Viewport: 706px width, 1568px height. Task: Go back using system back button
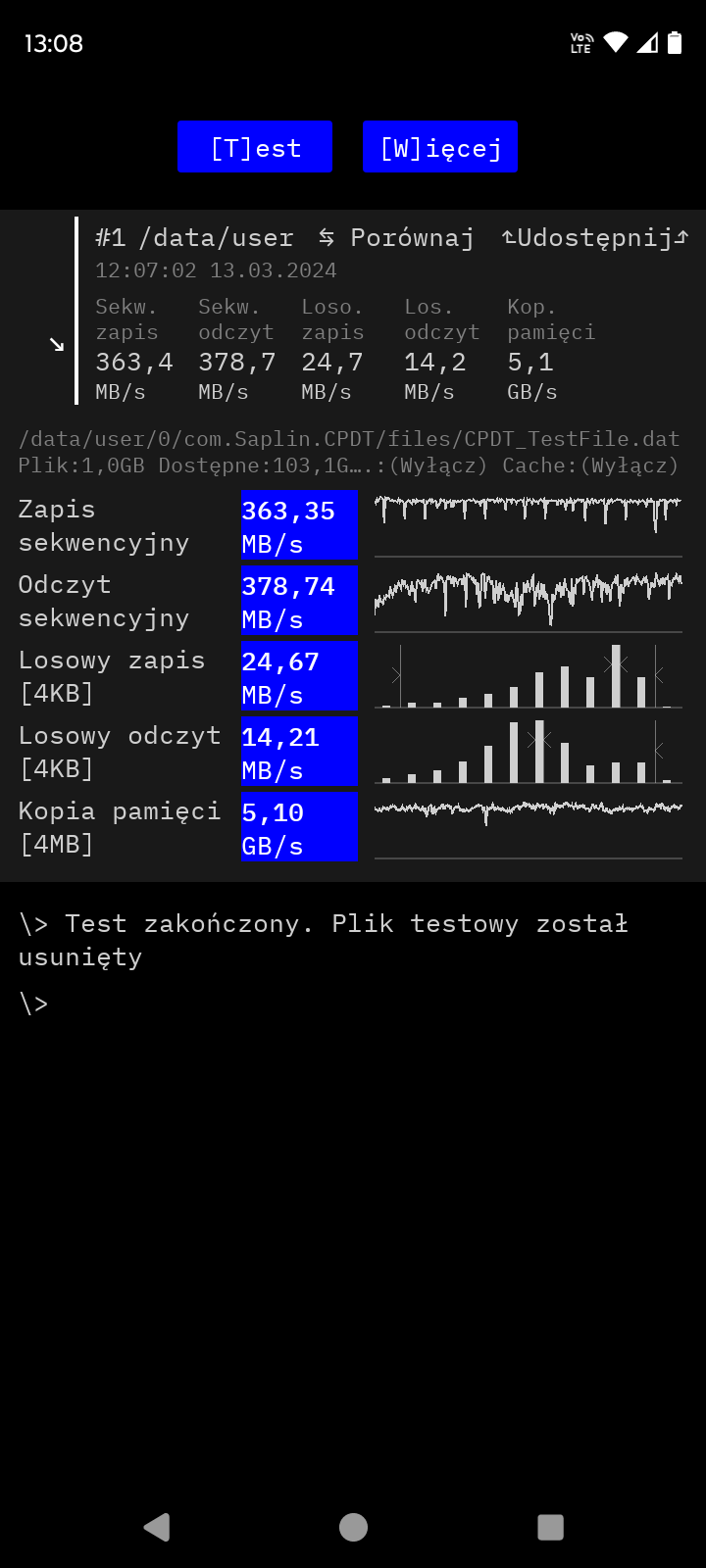click(x=157, y=1527)
